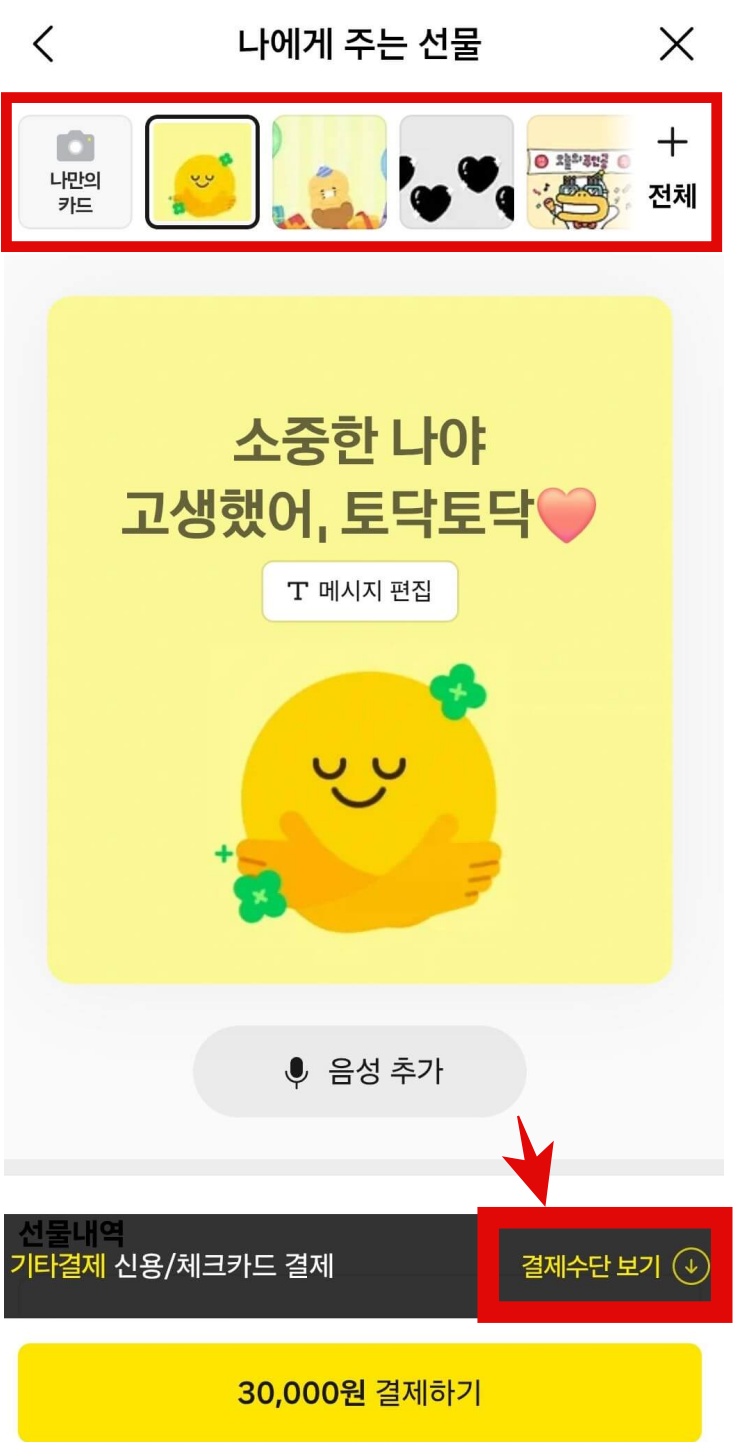The image size is (734, 1442).
Task: Toggle selection of the black hearts card design
Action: tap(457, 172)
